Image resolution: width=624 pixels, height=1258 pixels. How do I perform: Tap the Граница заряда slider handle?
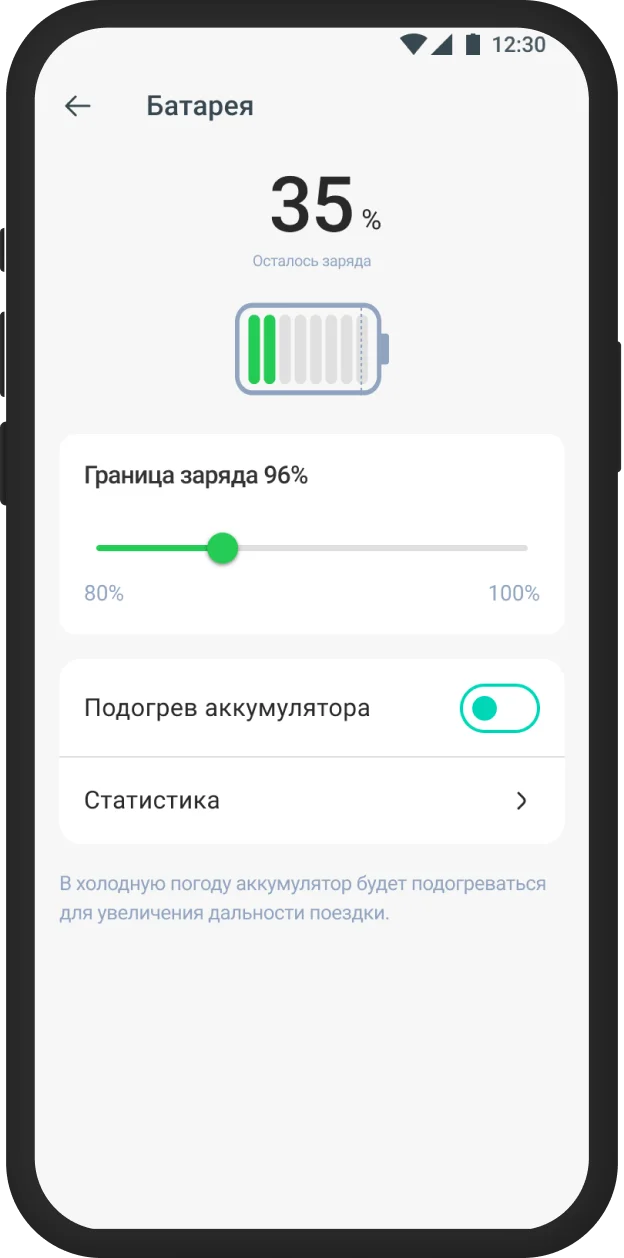(x=222, y=548)
